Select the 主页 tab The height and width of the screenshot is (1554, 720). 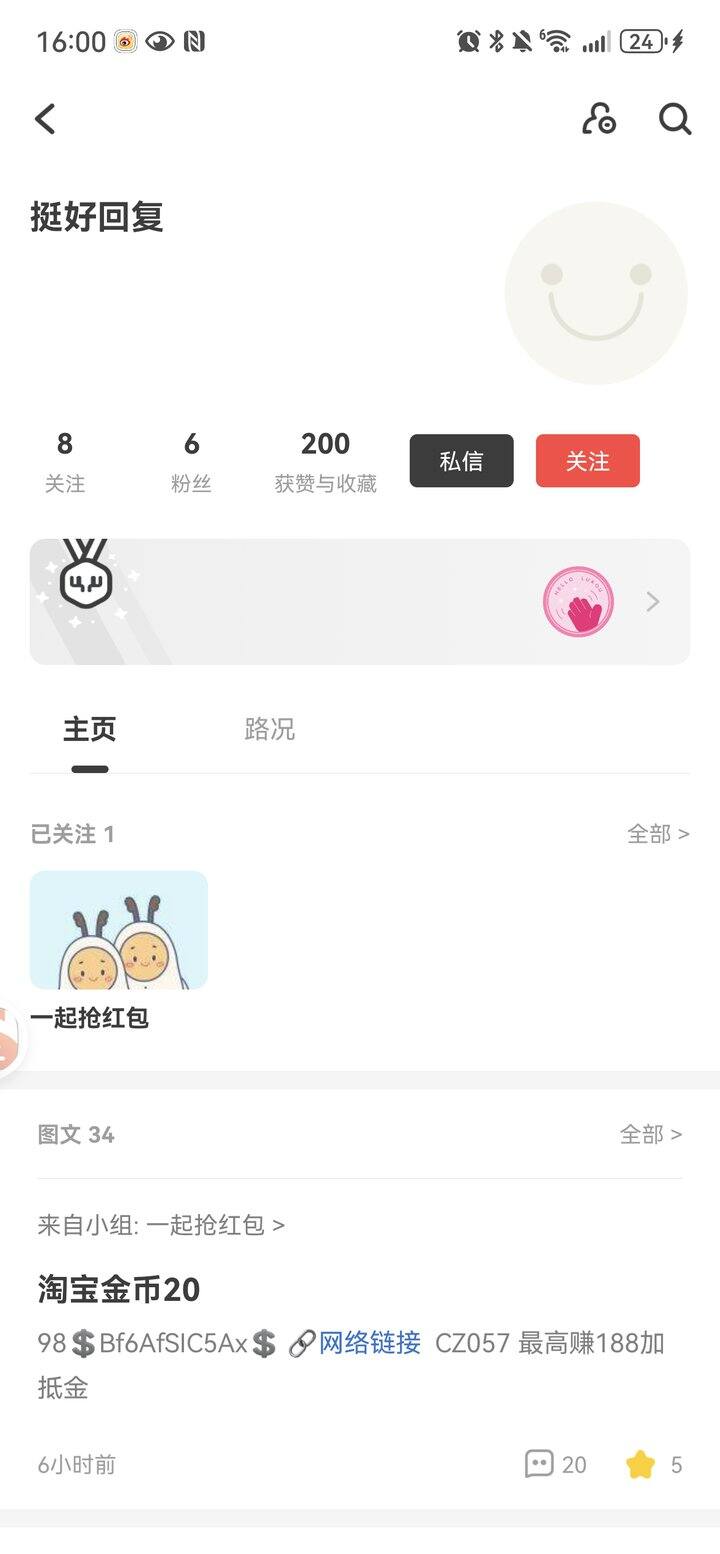90,729
